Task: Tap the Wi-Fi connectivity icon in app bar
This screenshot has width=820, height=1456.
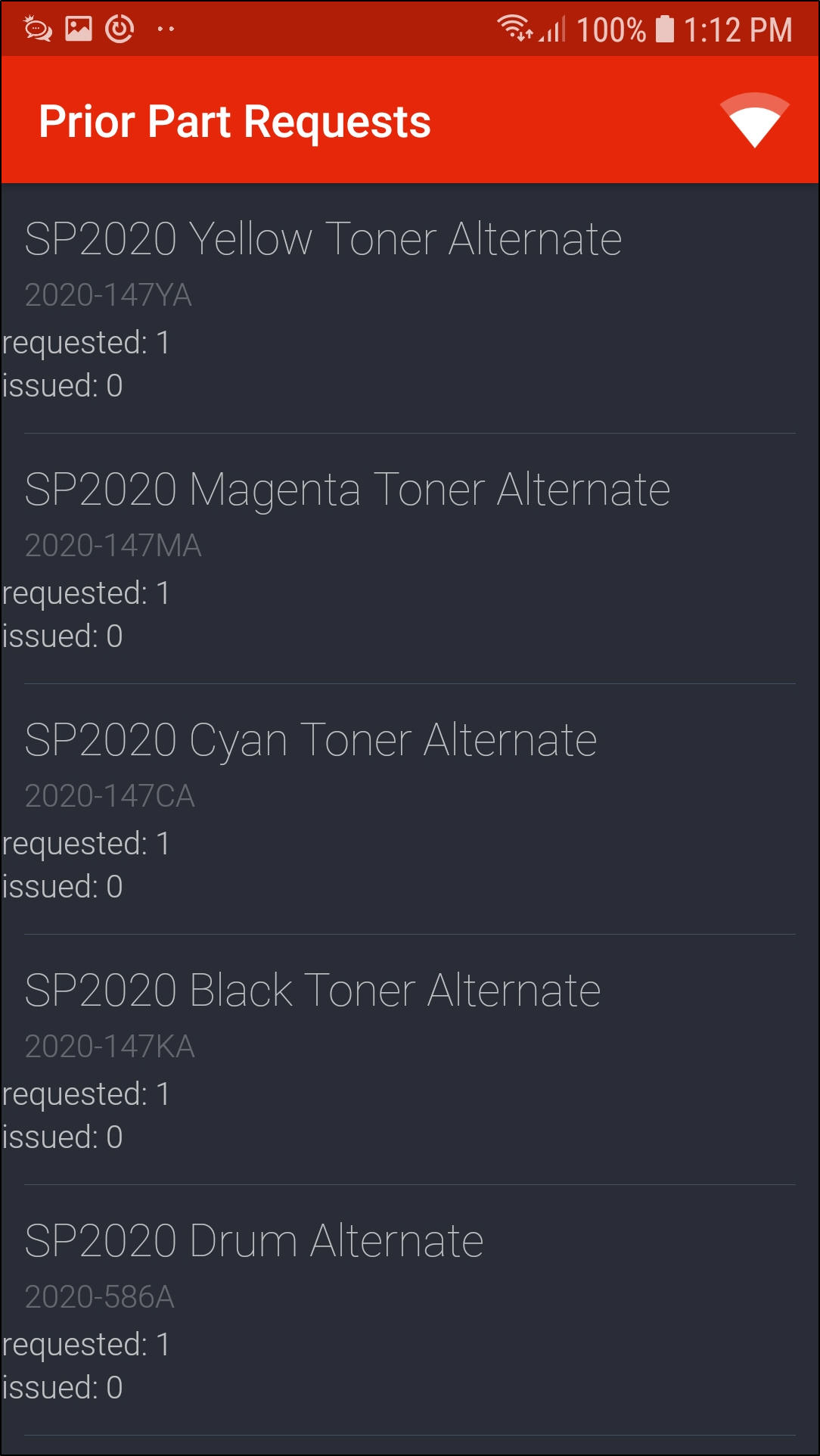Action: click(x=754, y=121)
